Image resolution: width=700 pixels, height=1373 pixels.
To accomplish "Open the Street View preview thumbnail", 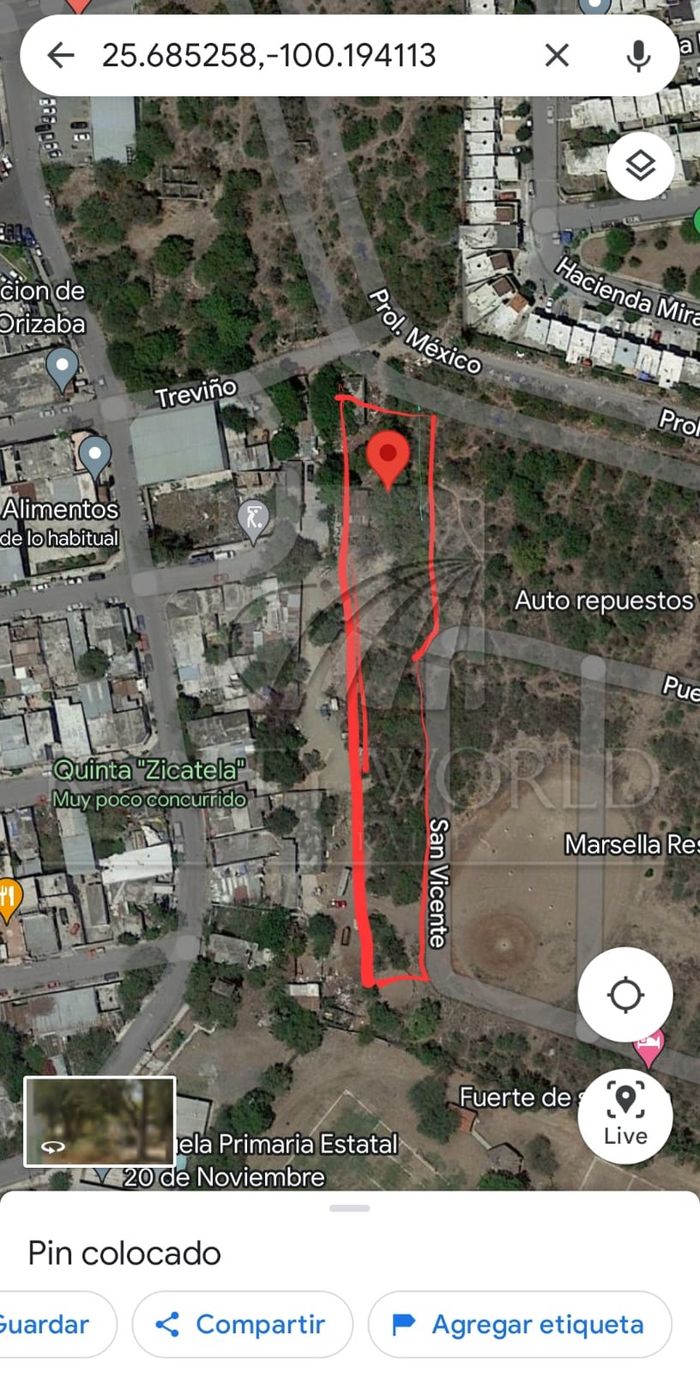I will tap(100, 1121).
